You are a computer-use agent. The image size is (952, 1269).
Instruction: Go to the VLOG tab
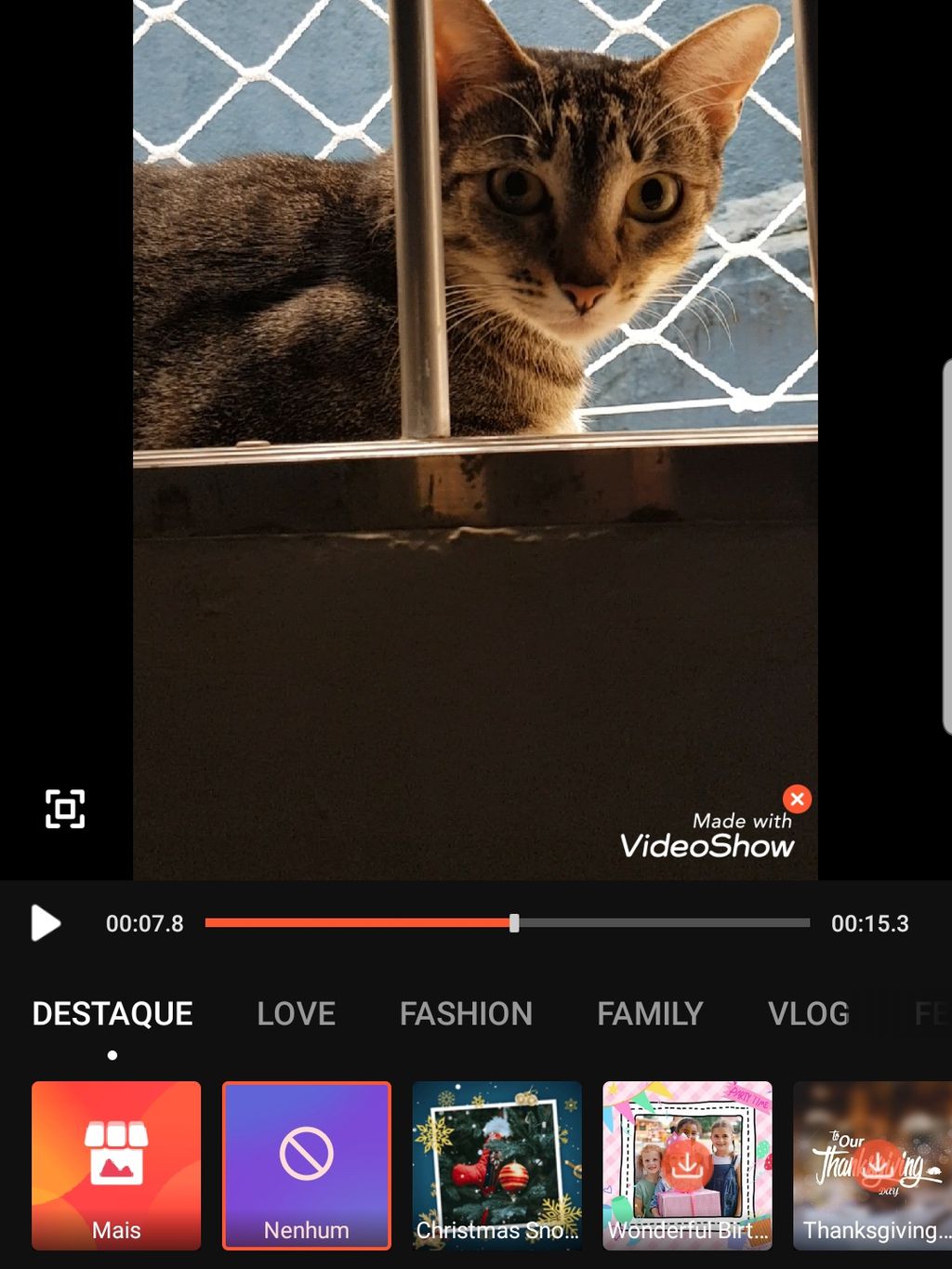pyautogui.click(x=808, y=1013)
